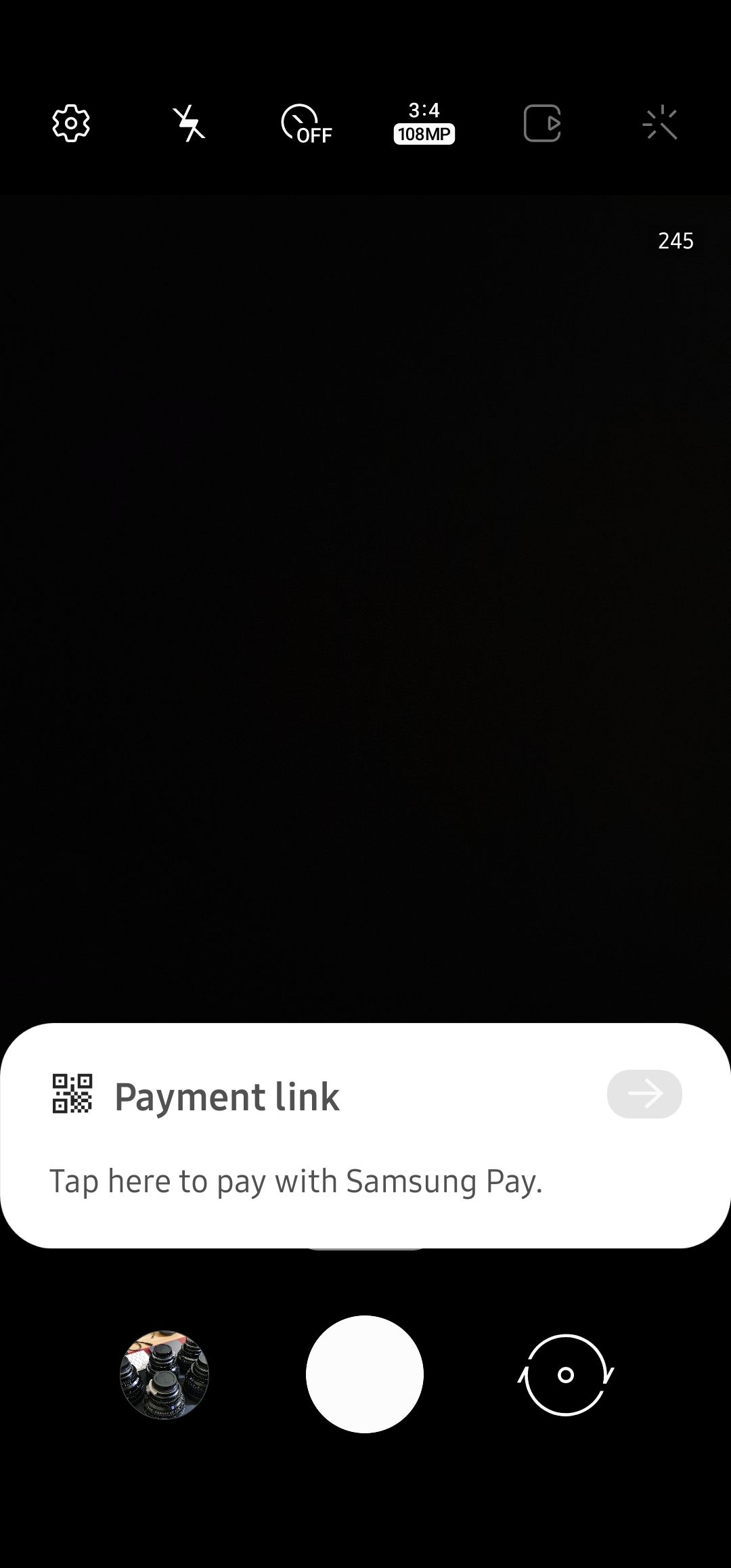Tap here to pay with Samsung Pay

[298, 1180]
